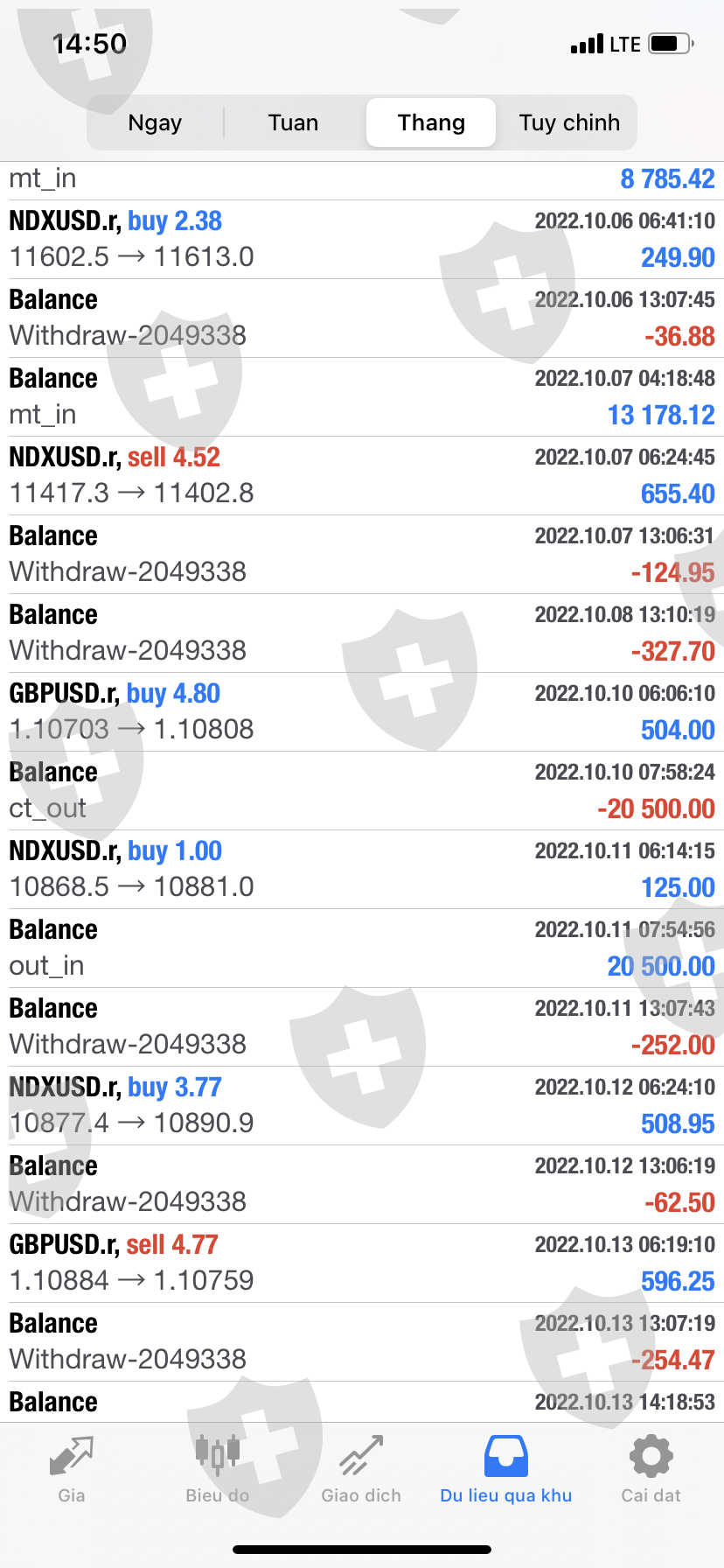
Task: Switch to the Ngay period filter
Action: (x=155, y=122)
